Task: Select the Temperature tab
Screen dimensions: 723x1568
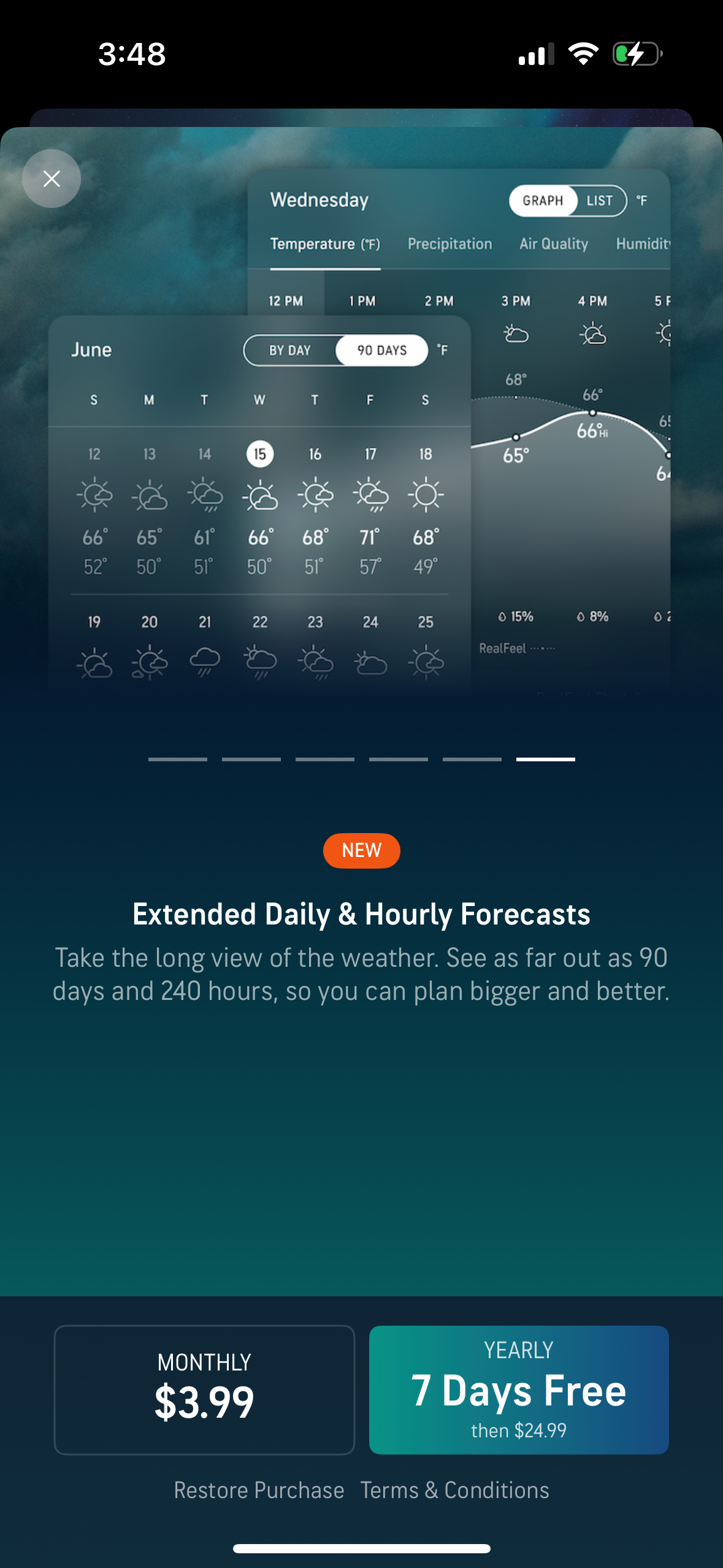Action: tap(318, 244)
